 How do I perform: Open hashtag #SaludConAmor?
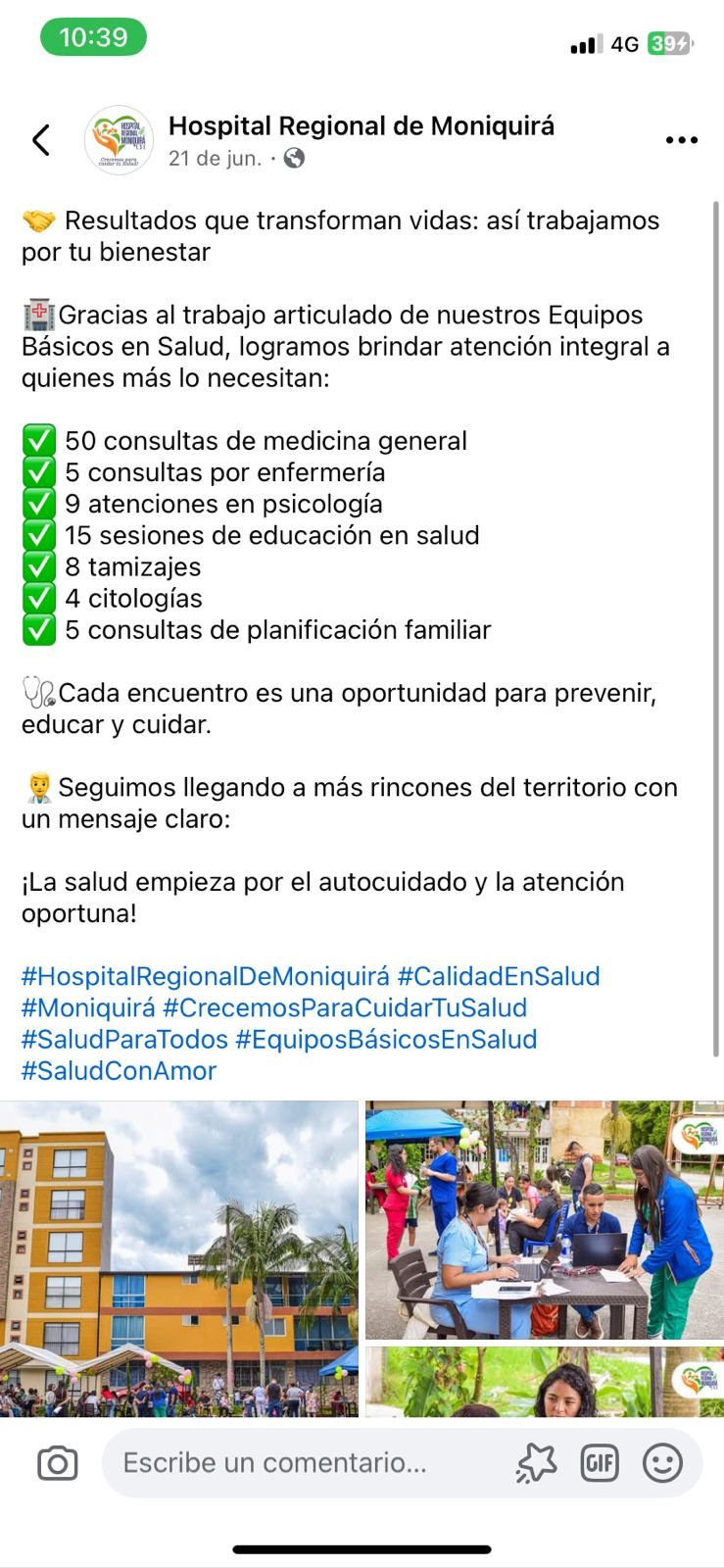119,1070
